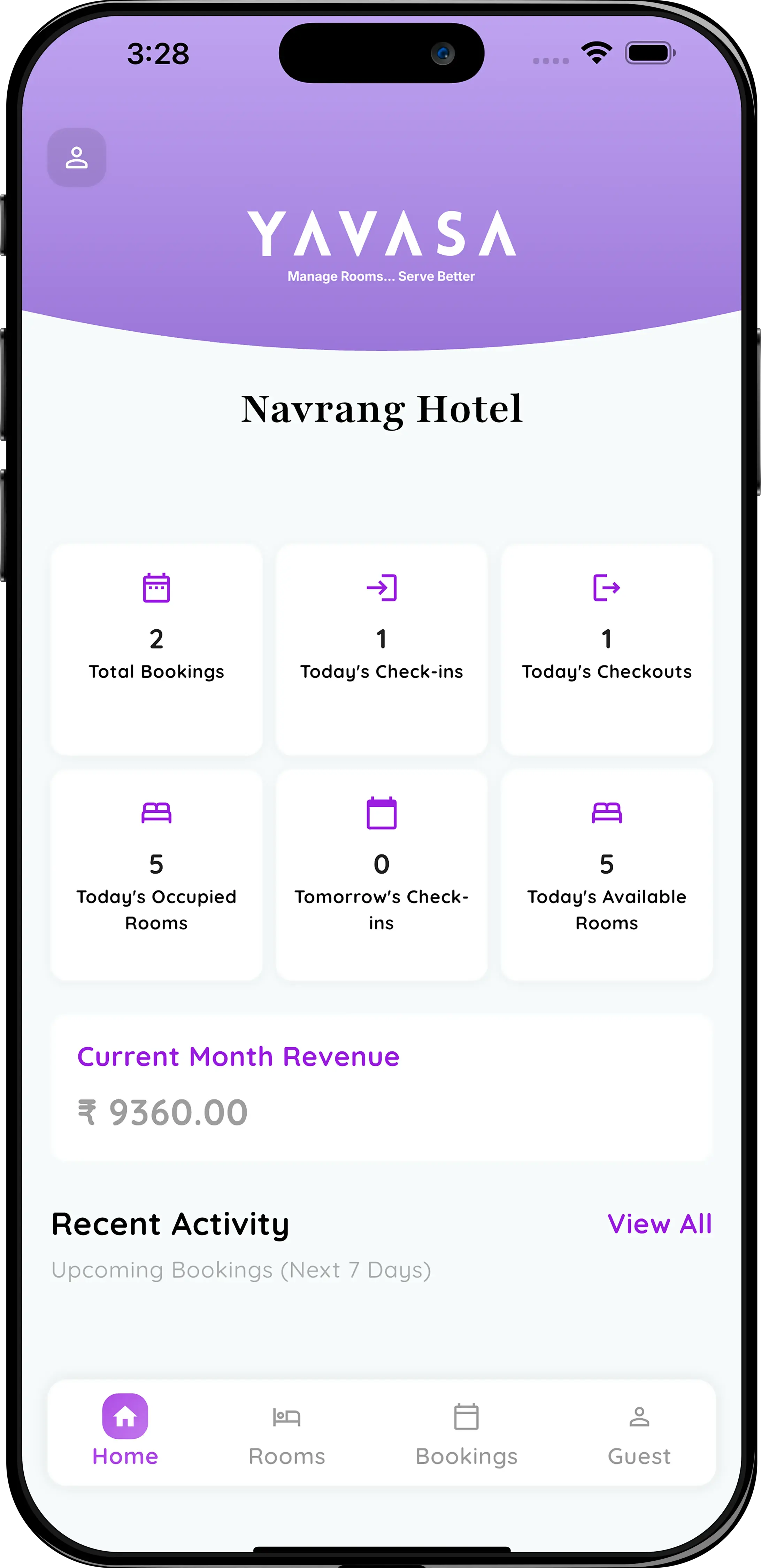This screenshot has width=761, height=1568.
Task: Open Today's Checkouts card
Action: pyautogui.click(x=606, y=650)
